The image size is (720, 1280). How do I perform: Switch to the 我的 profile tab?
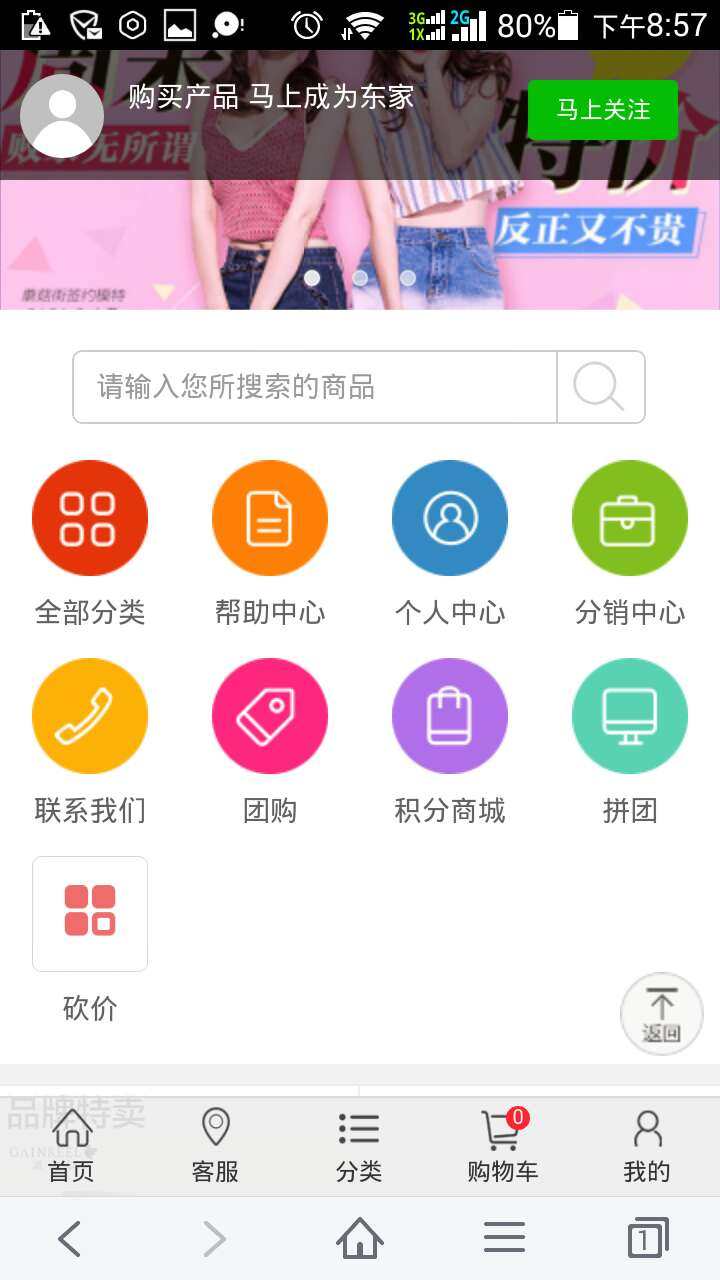(647, 1146)
